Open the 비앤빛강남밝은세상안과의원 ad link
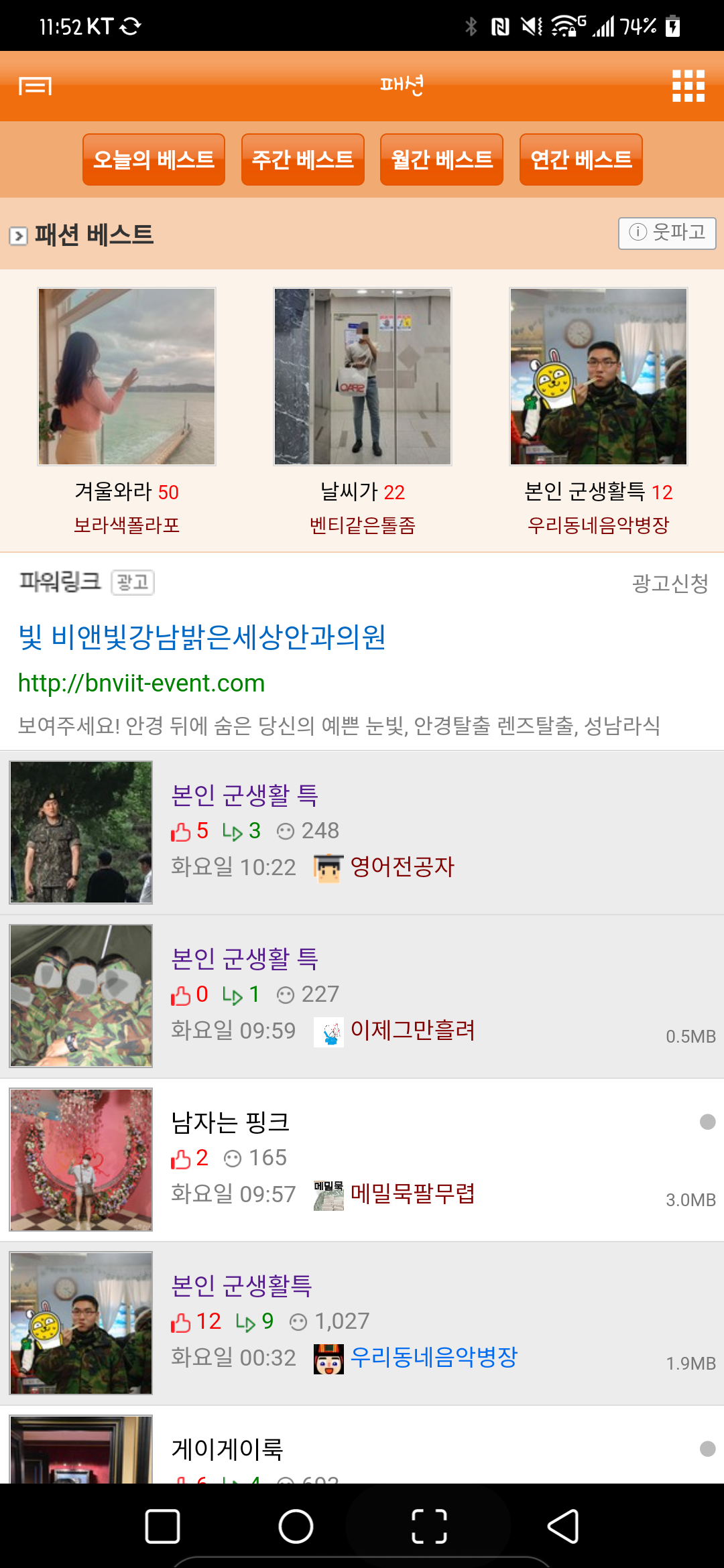 (202, 637)
